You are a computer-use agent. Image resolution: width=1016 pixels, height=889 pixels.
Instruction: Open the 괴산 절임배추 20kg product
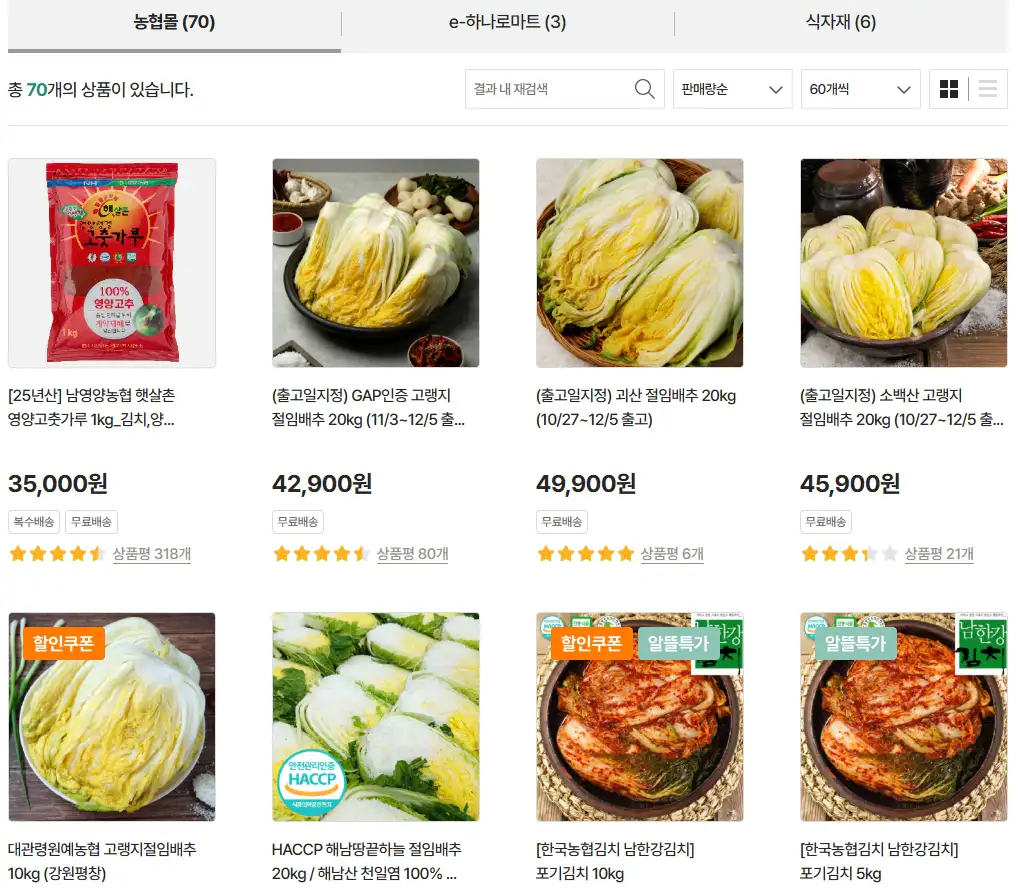[636, 408]
